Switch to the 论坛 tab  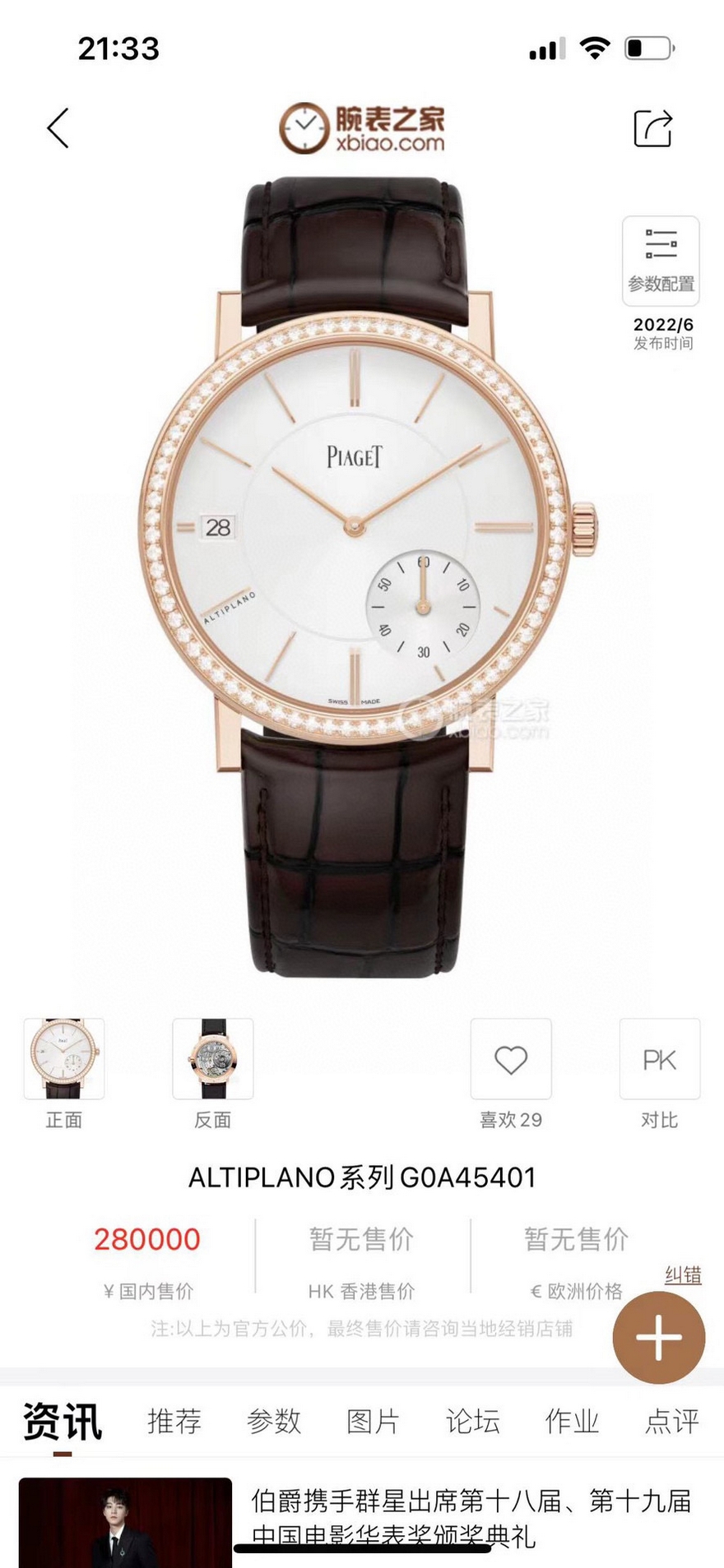click(x=473, y=1421)
